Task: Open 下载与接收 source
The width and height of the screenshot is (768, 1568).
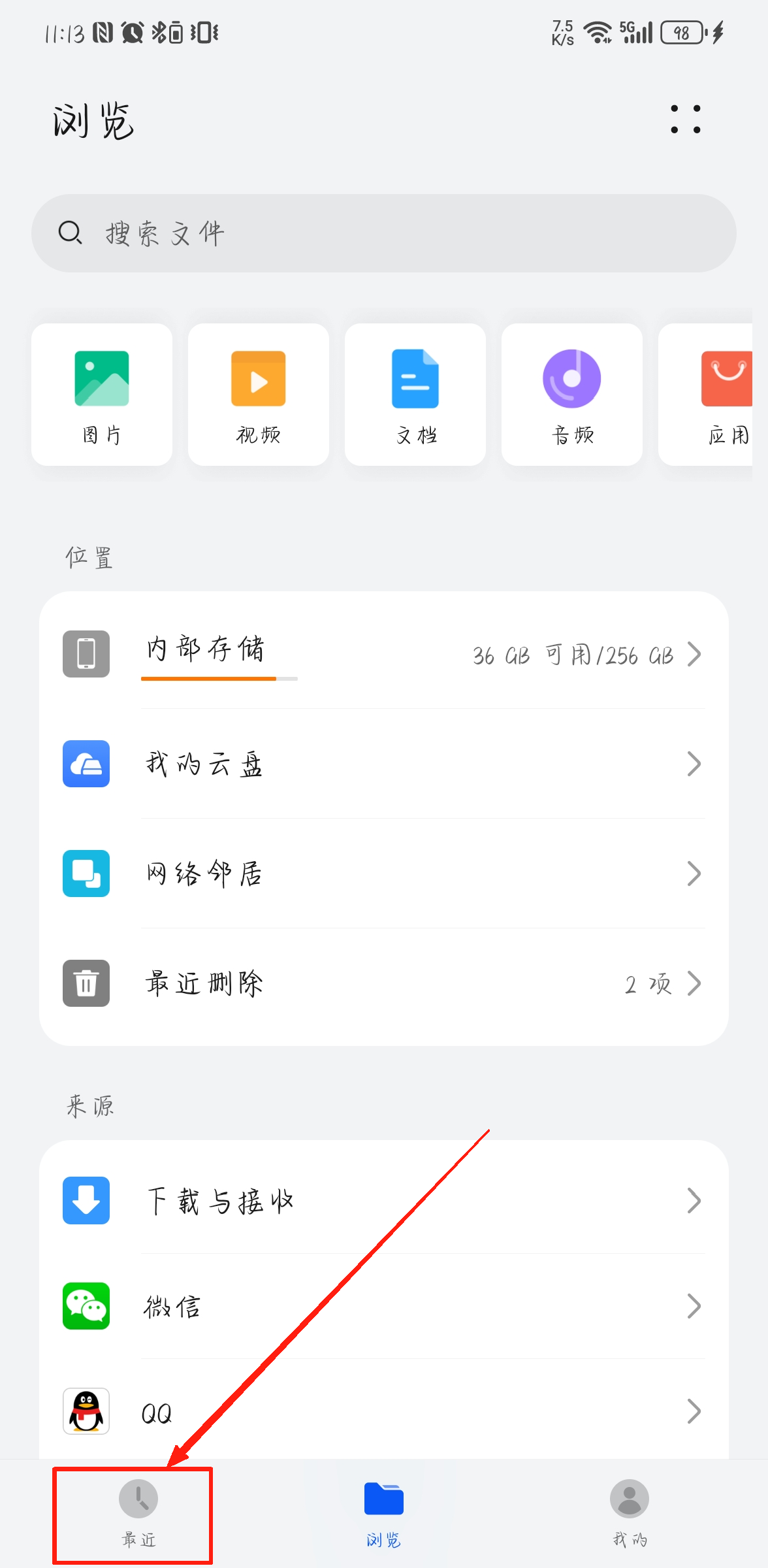Action: (x=384, y=1200)
